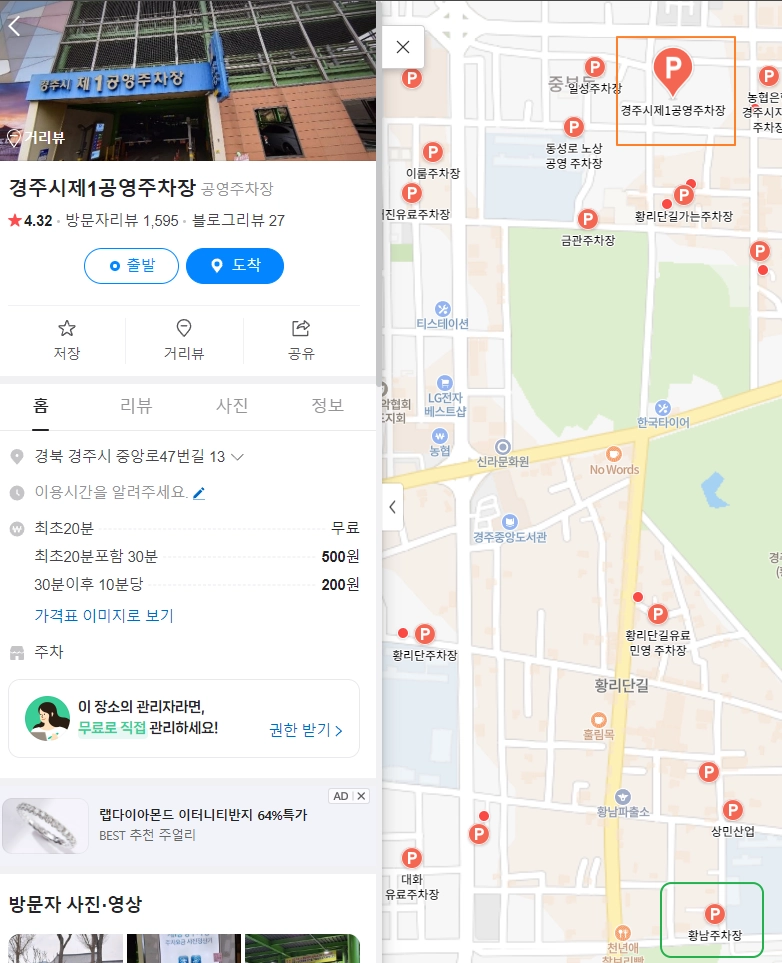
Task: Share this place via 공유
Action: [x=301, y=340]
